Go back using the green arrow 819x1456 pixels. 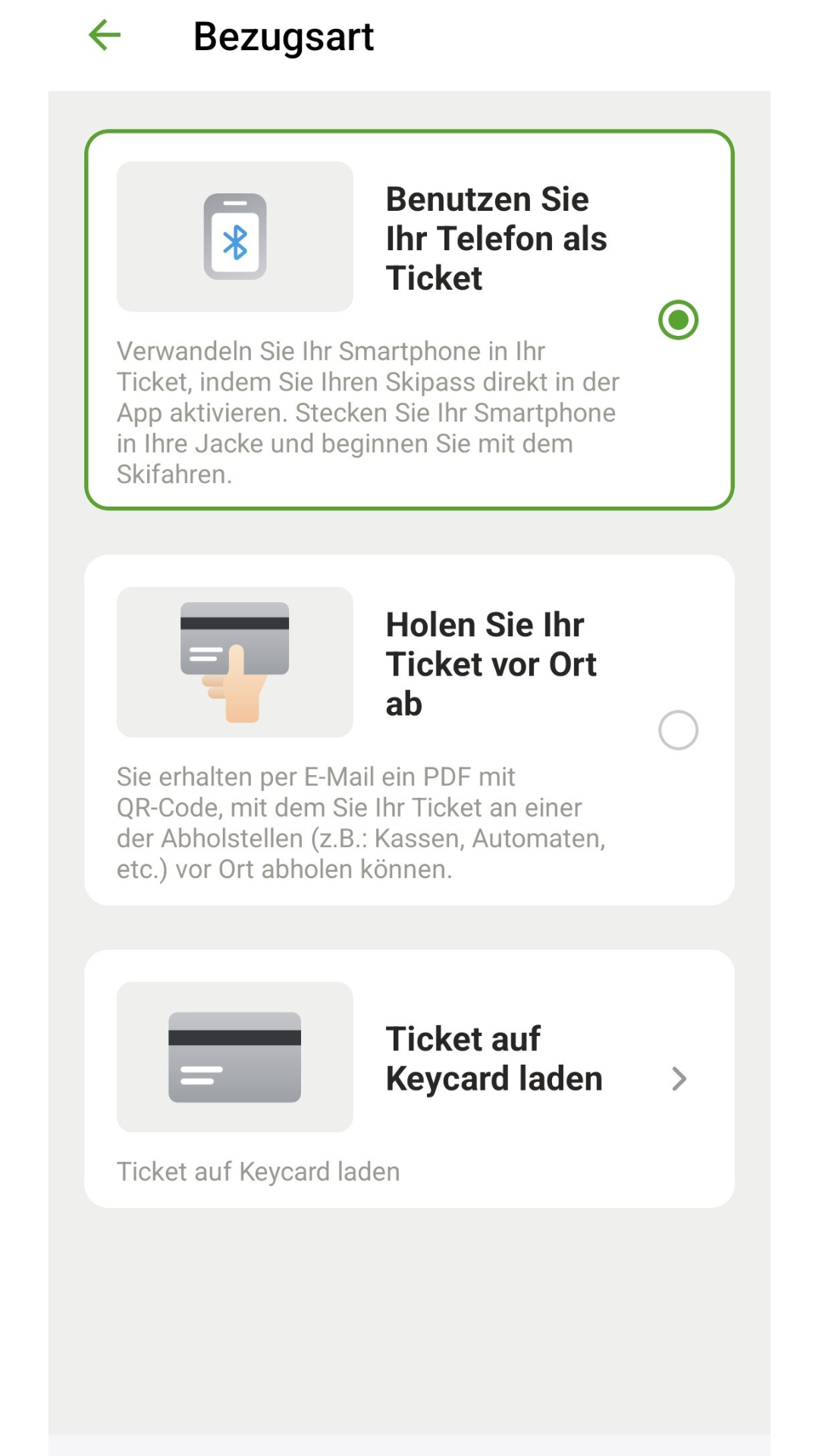pyautogui.click(x=105, y=35)
